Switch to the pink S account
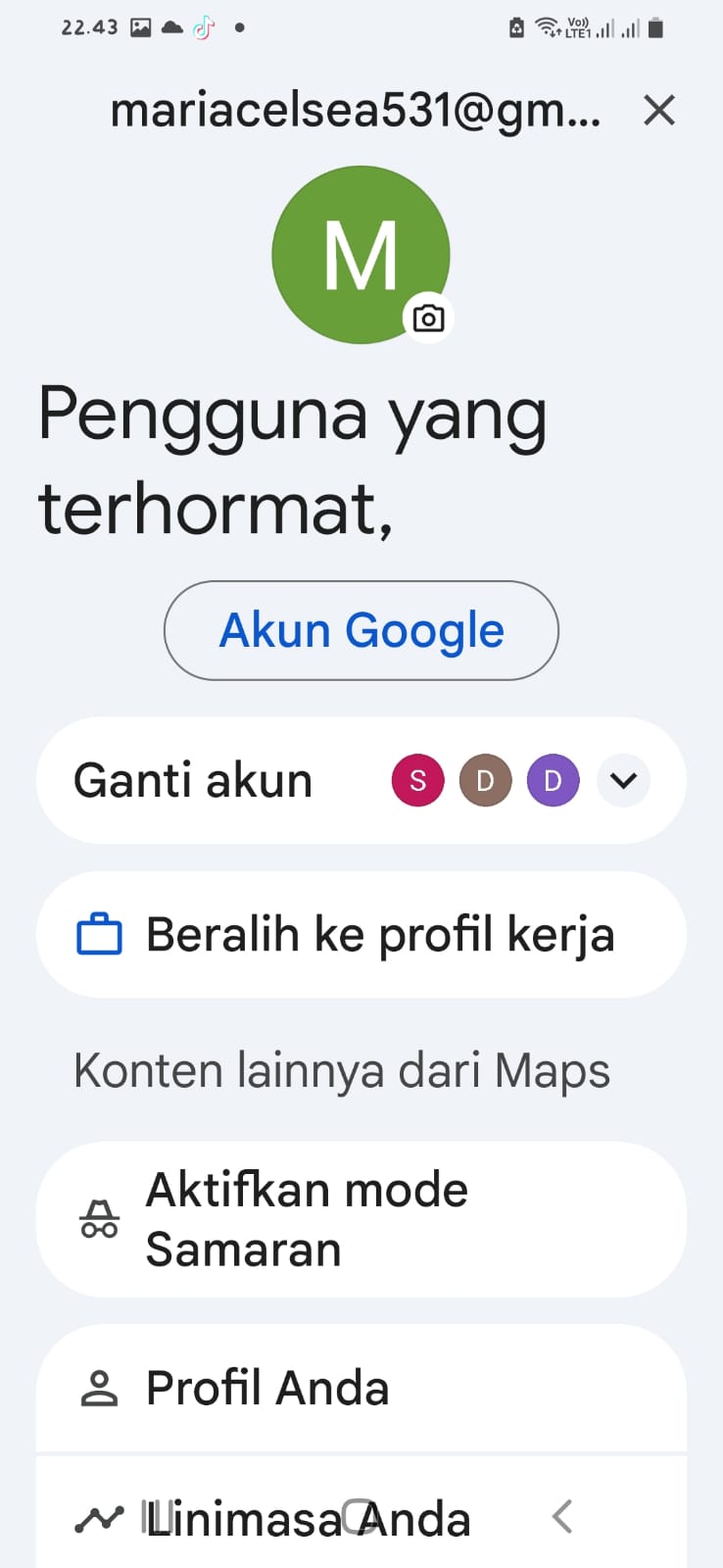The image size is (723, 1568). [418, 781]
